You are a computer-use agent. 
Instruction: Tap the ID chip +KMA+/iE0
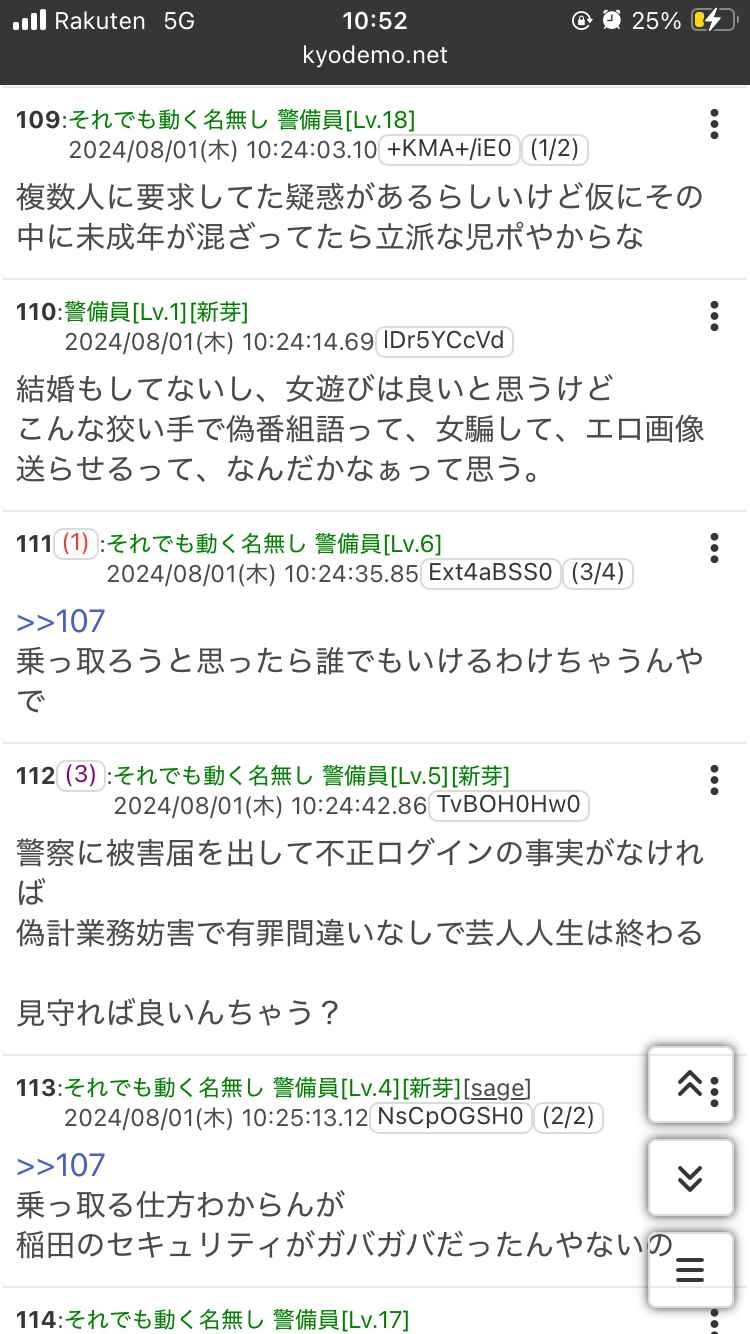451,150
